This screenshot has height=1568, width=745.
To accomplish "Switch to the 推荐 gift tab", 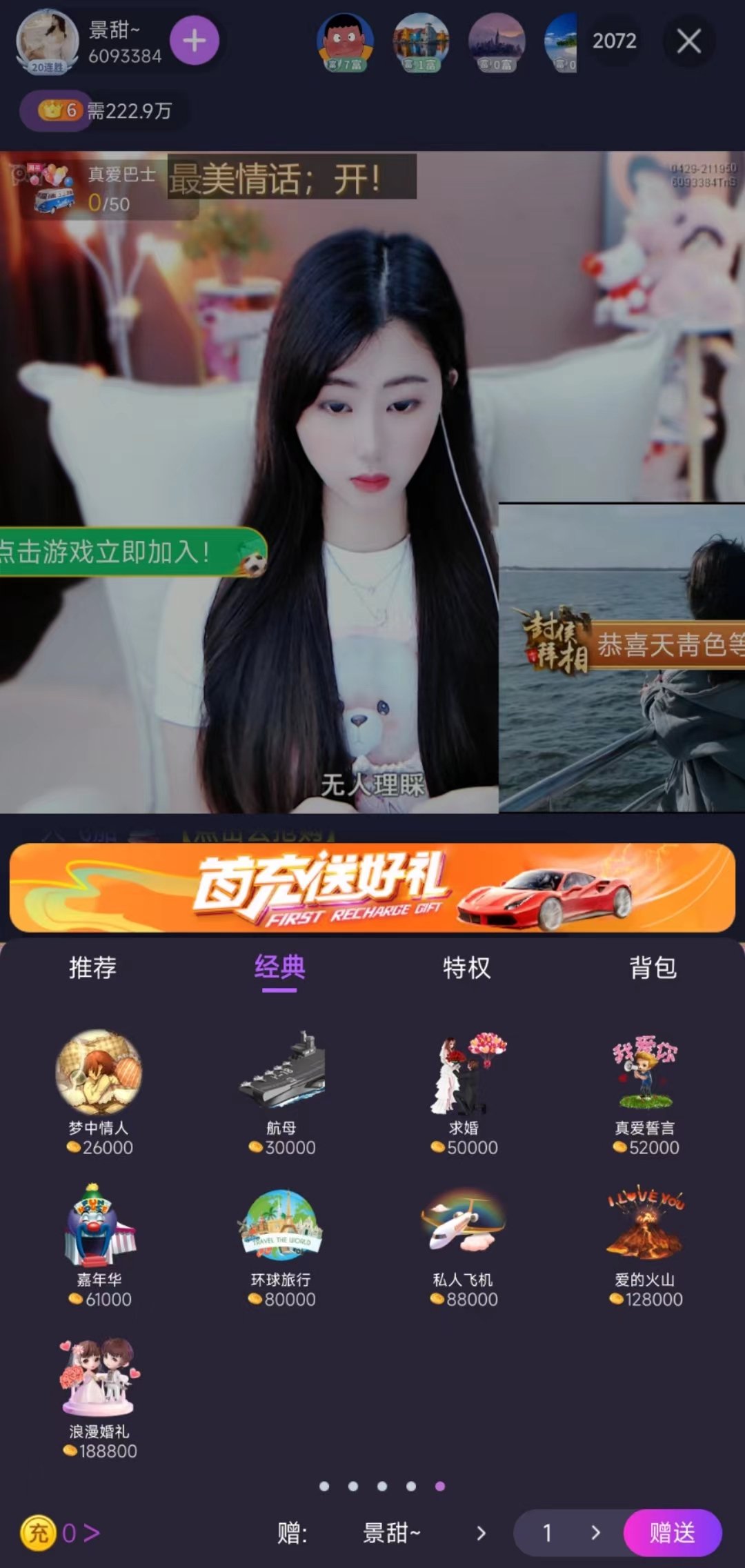I will point(92,967).
